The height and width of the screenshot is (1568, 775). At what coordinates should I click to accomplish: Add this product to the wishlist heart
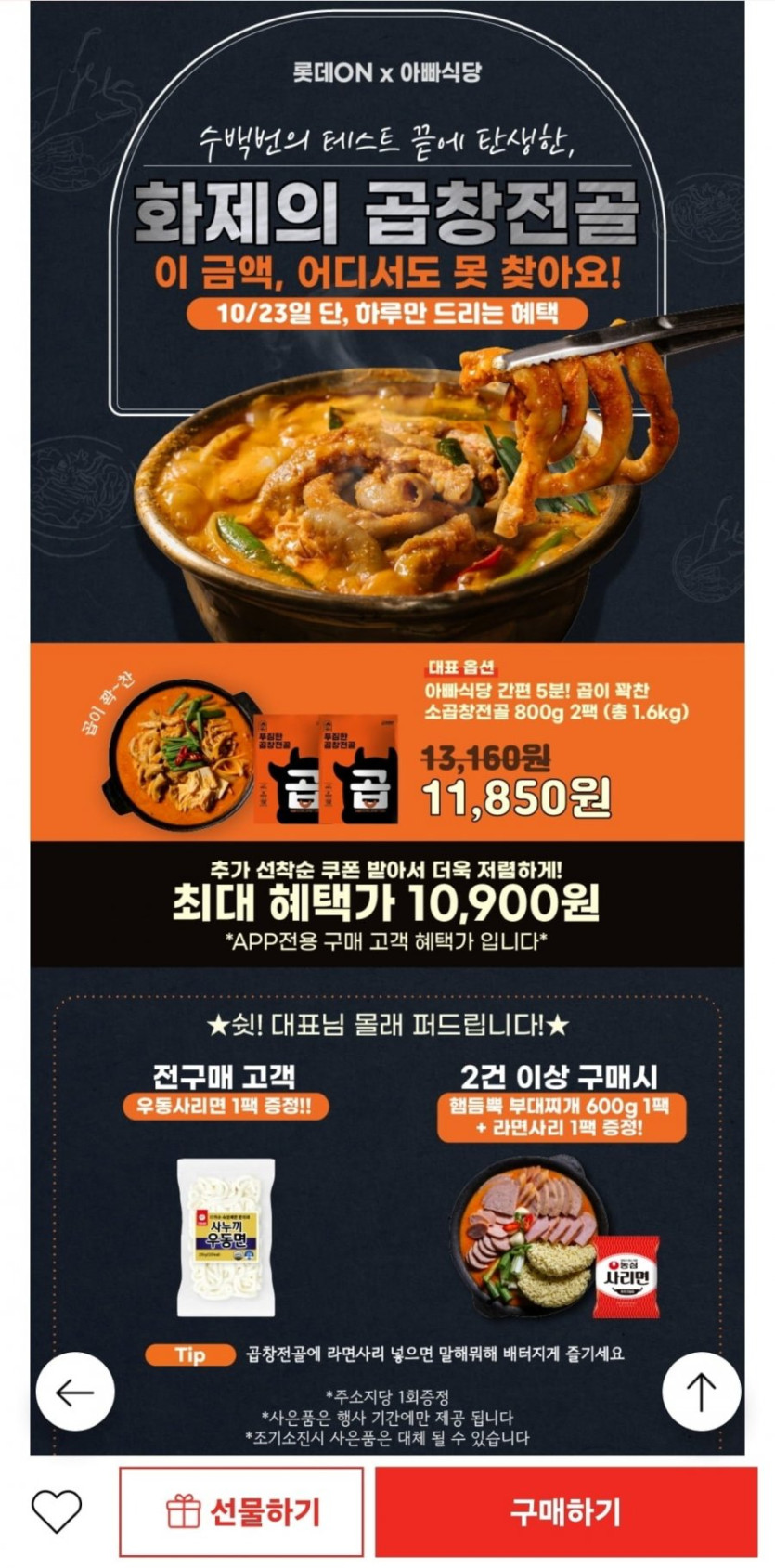pyautogui.click(x=57, y=1510)
